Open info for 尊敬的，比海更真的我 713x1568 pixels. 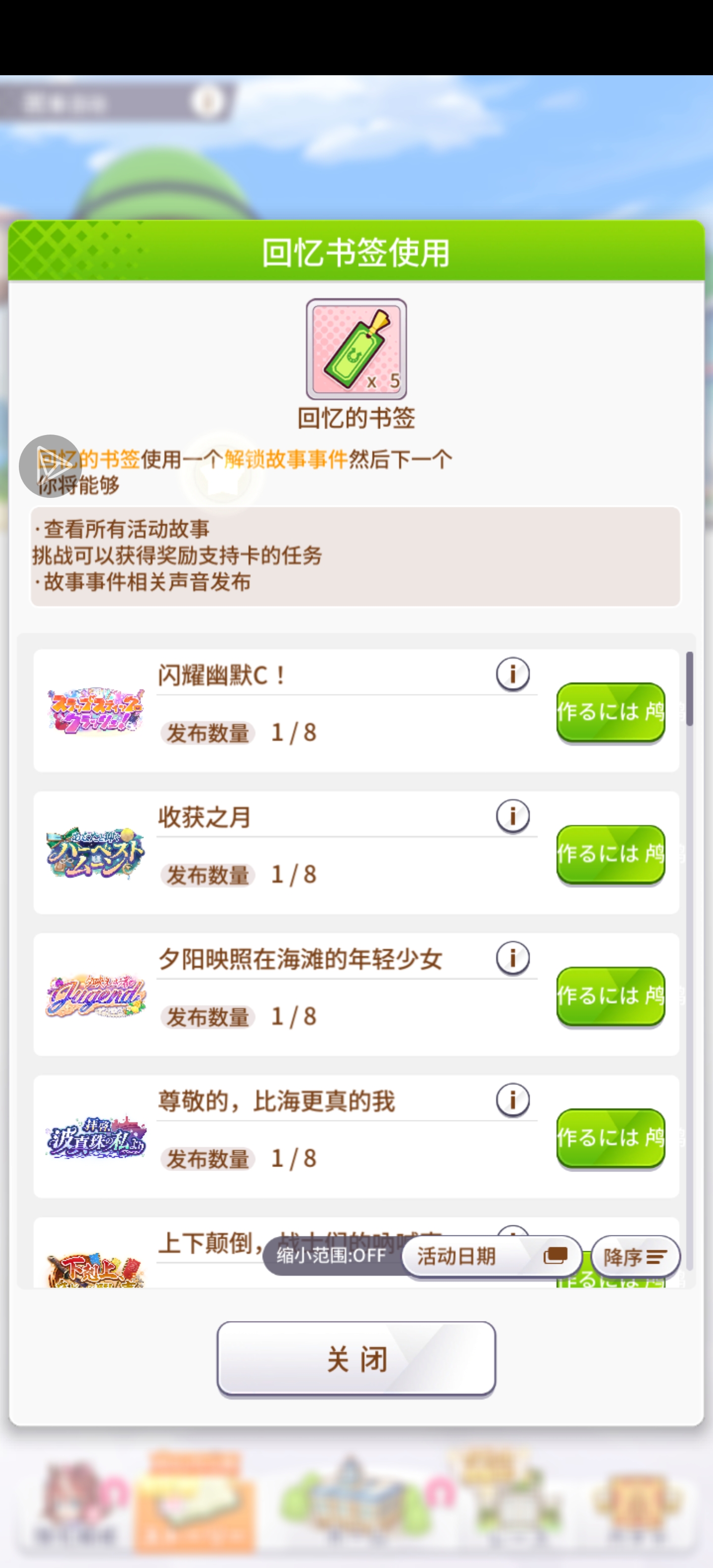(x=512, y=1100)
